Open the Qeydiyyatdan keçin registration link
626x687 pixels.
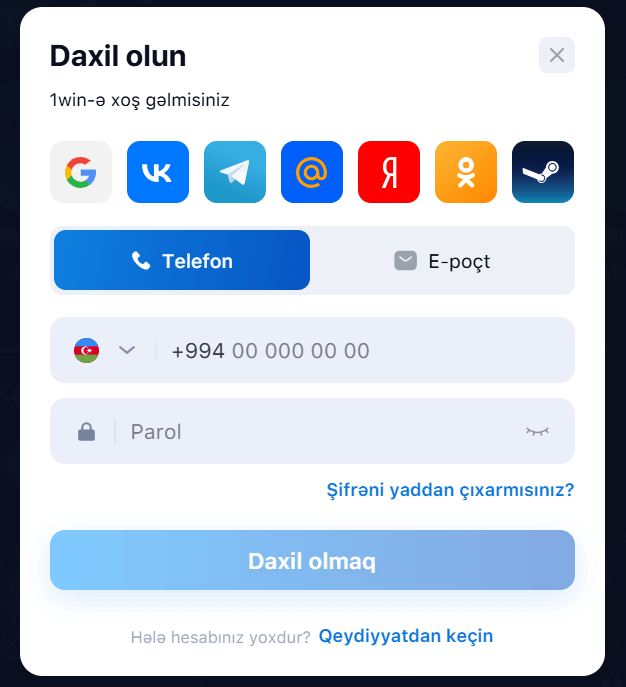coord(405,636)
